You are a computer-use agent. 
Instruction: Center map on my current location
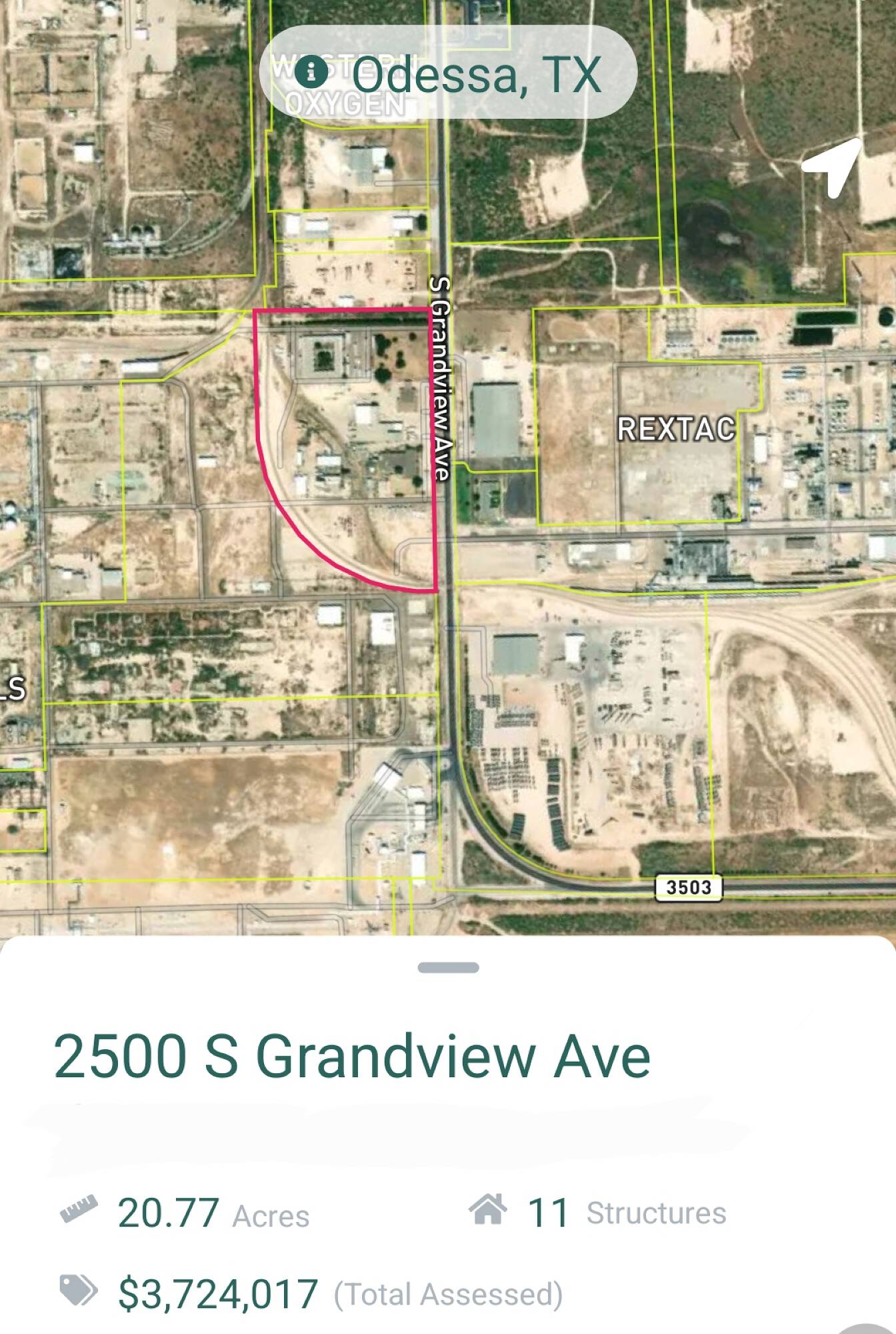830,165
